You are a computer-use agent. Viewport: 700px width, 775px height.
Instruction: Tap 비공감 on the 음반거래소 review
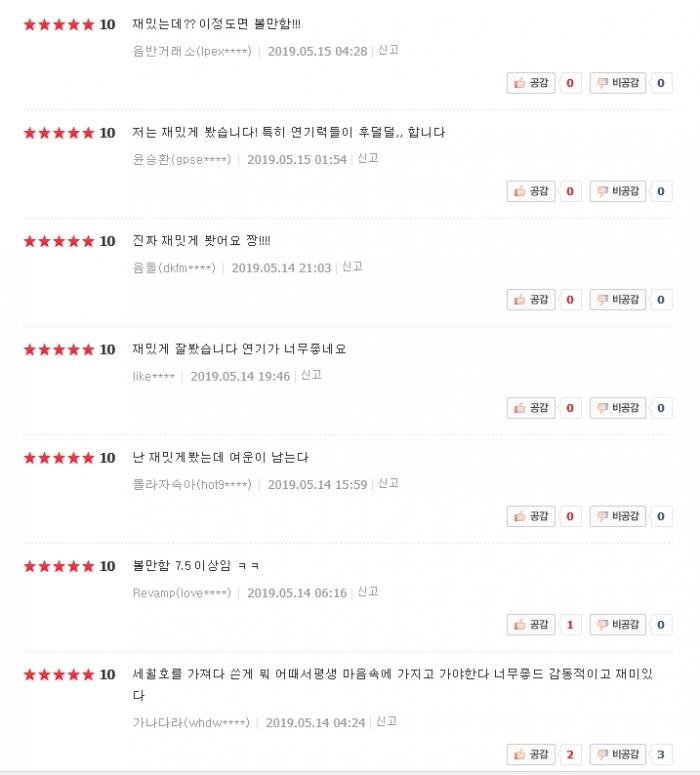[x=618, y=83]
